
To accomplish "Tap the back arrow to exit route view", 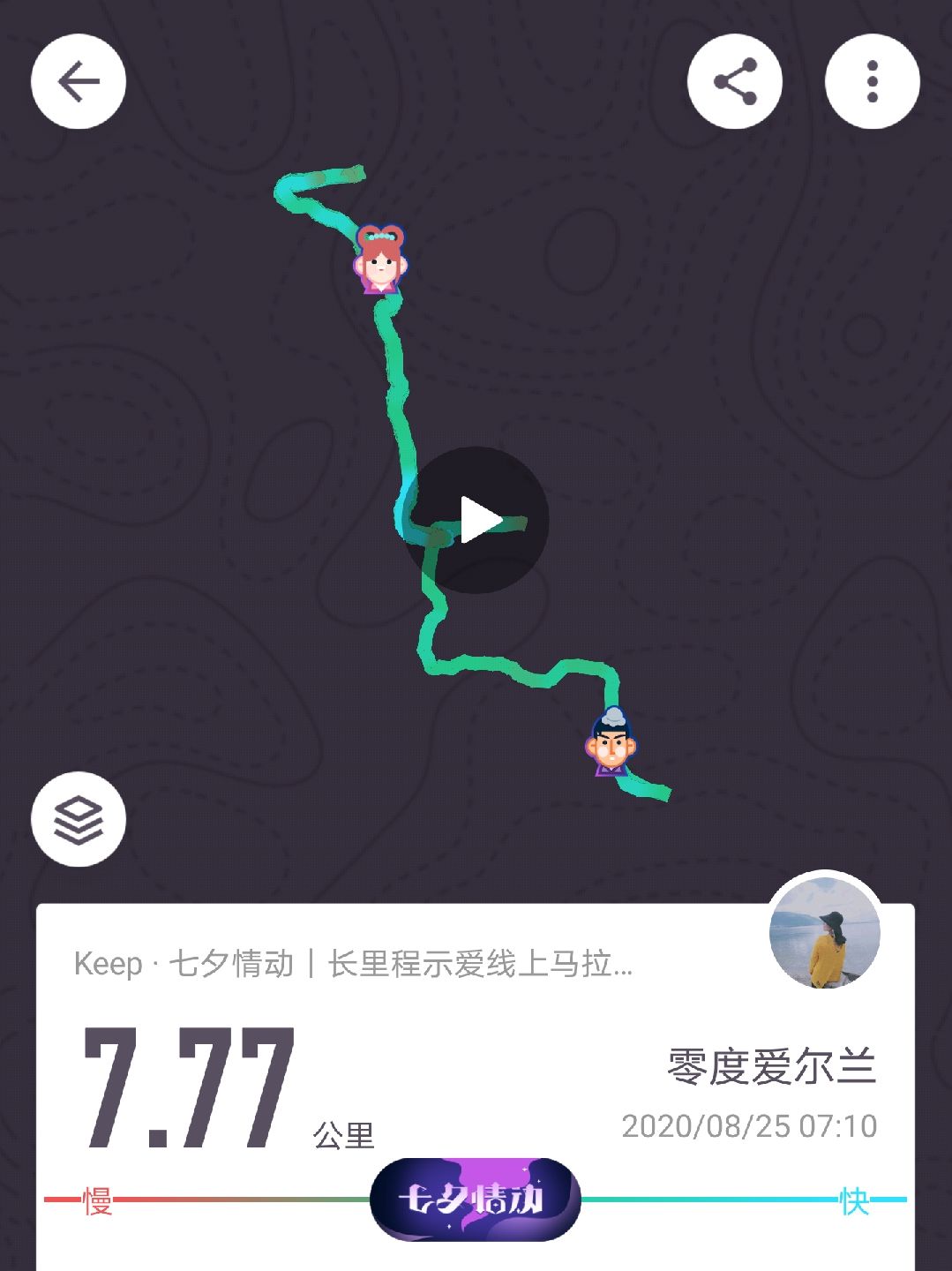I will [x=79, y=79].
